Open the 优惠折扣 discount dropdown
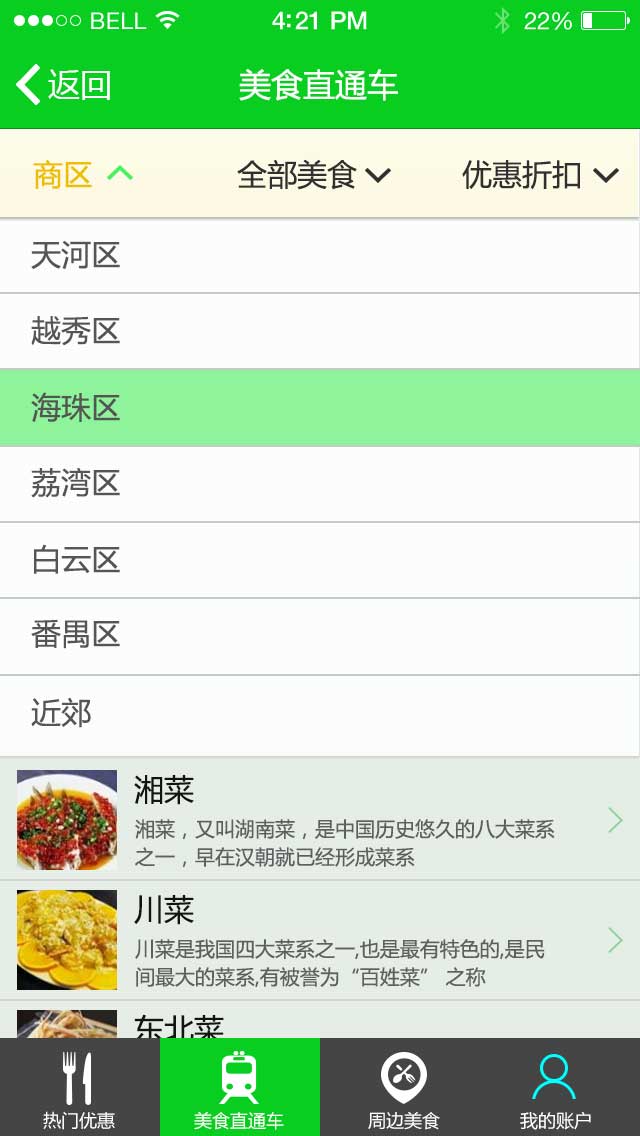 point(540,175)
